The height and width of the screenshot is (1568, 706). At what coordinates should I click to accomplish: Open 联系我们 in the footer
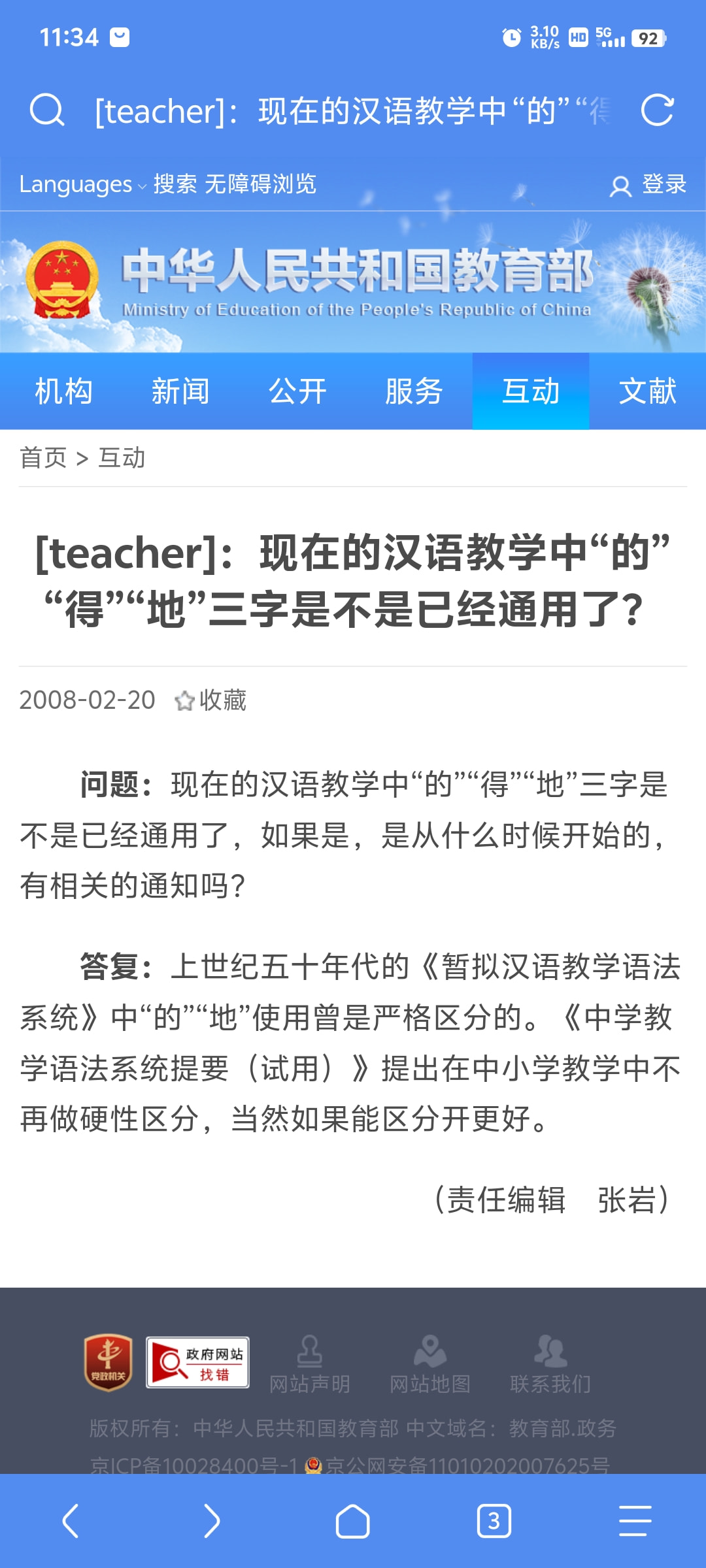point(550,1365)
